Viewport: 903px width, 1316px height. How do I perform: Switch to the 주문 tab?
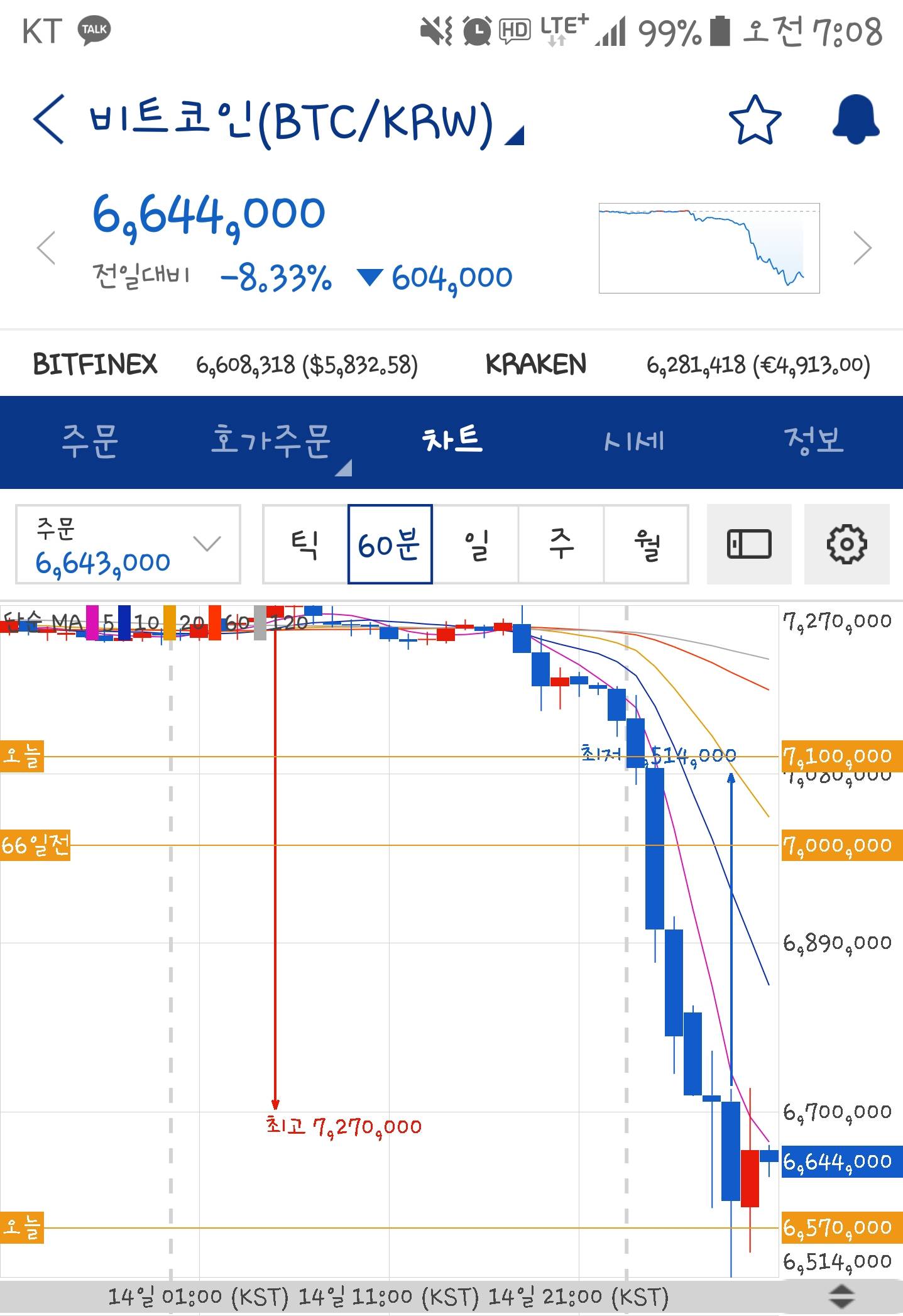(x=90, y=442)
